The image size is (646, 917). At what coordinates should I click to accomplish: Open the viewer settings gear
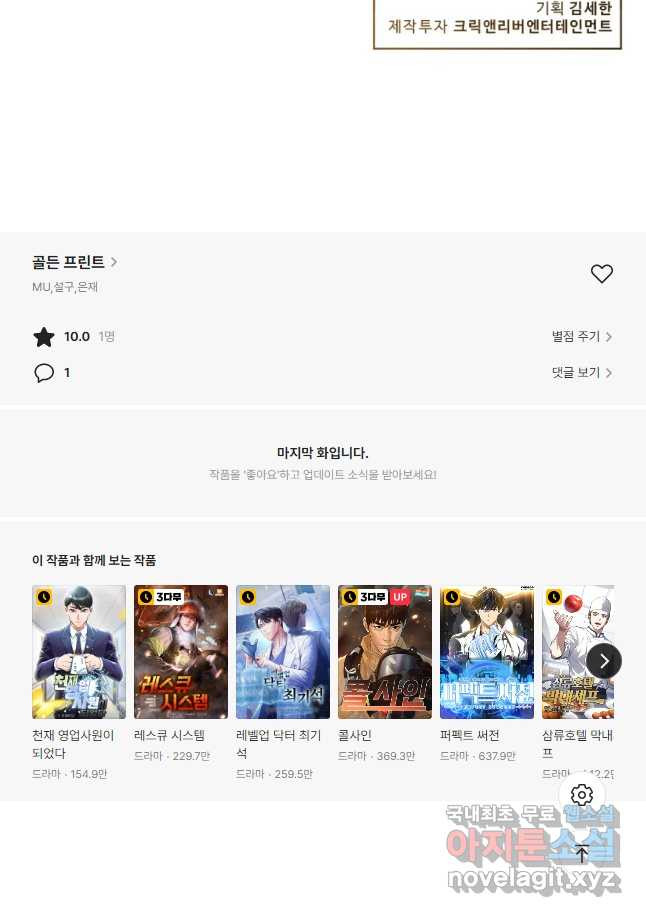[x=582, y=795]
